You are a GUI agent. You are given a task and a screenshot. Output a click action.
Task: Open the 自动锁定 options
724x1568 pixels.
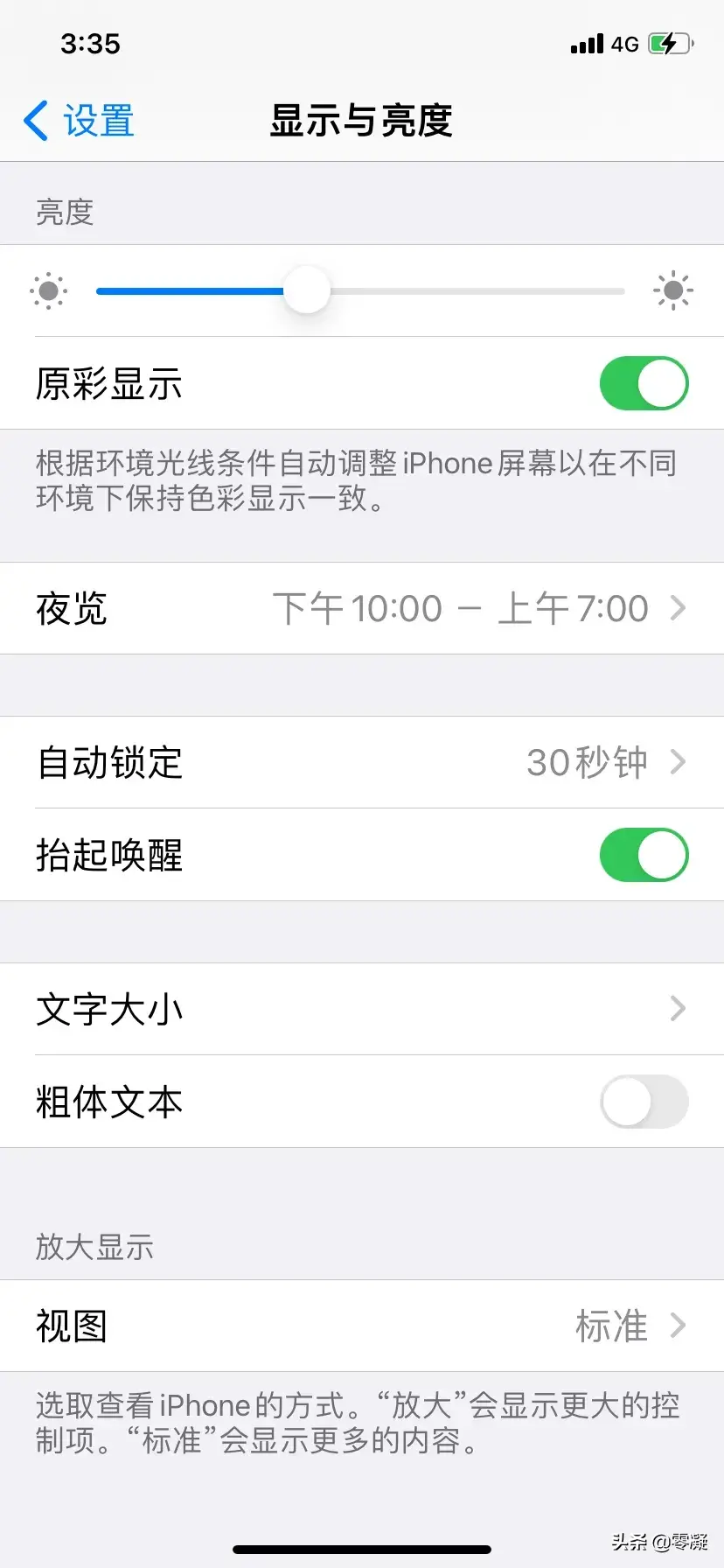point(362,762)
